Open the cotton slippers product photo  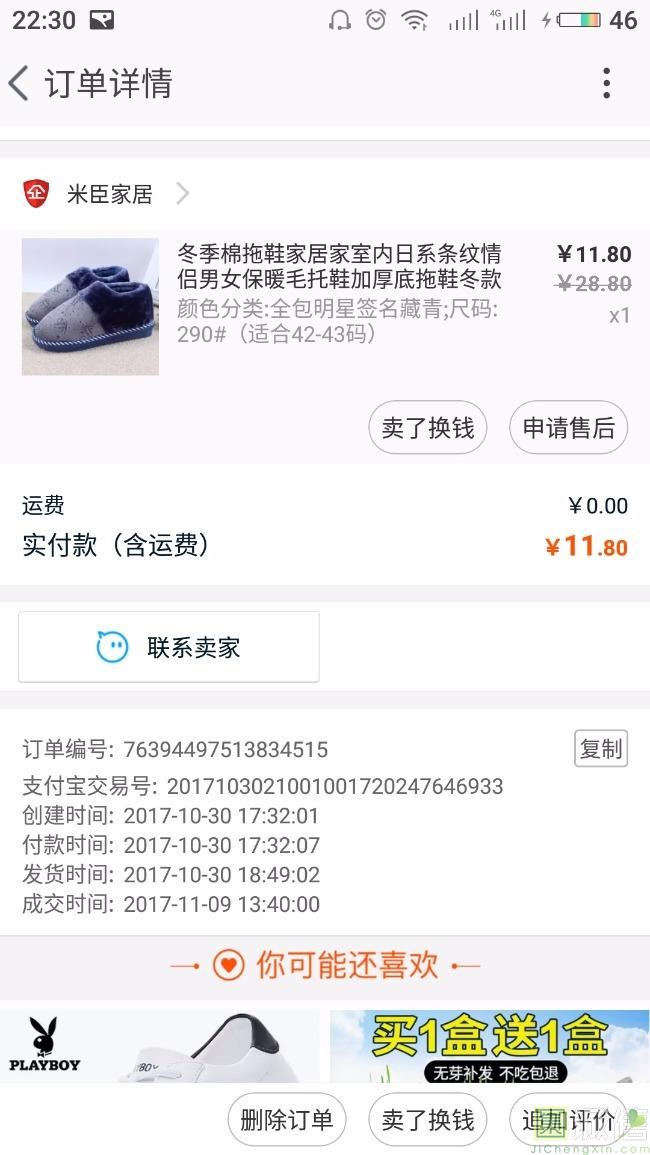pos(90,307)
